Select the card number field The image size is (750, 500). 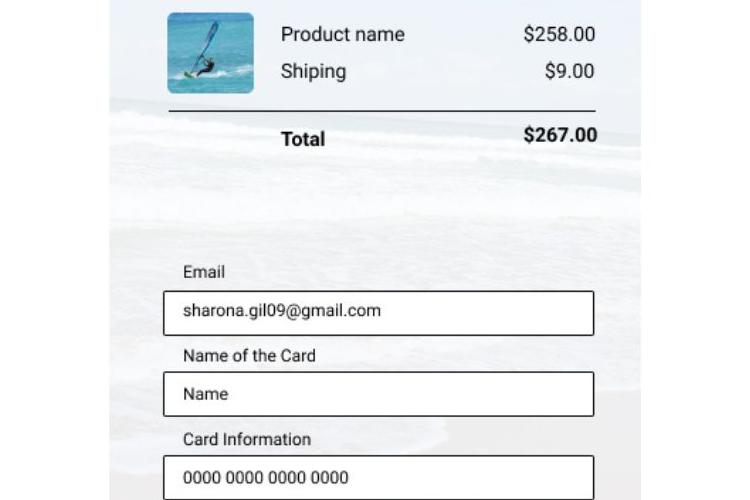[378, 477]
